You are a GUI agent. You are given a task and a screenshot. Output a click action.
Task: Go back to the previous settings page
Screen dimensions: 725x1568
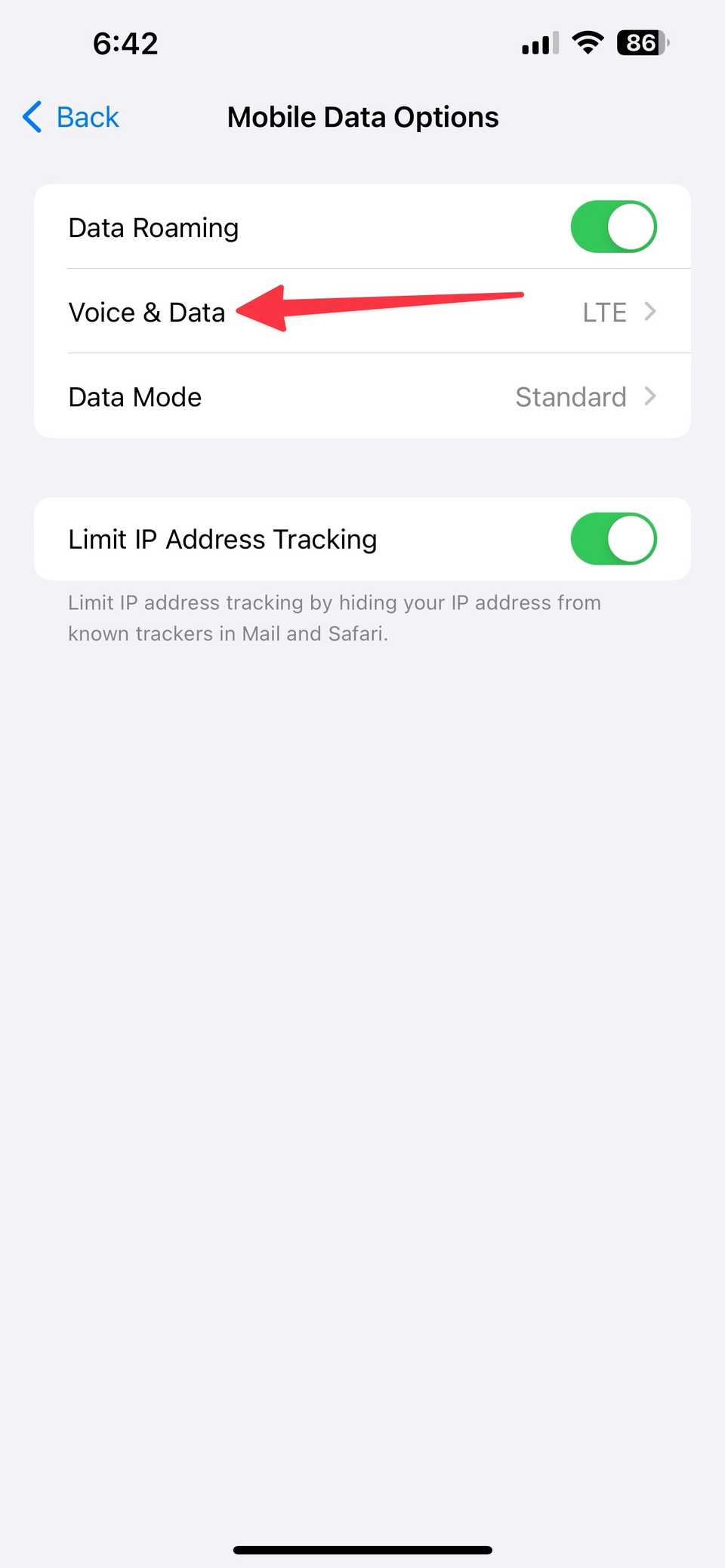[72, 117]
